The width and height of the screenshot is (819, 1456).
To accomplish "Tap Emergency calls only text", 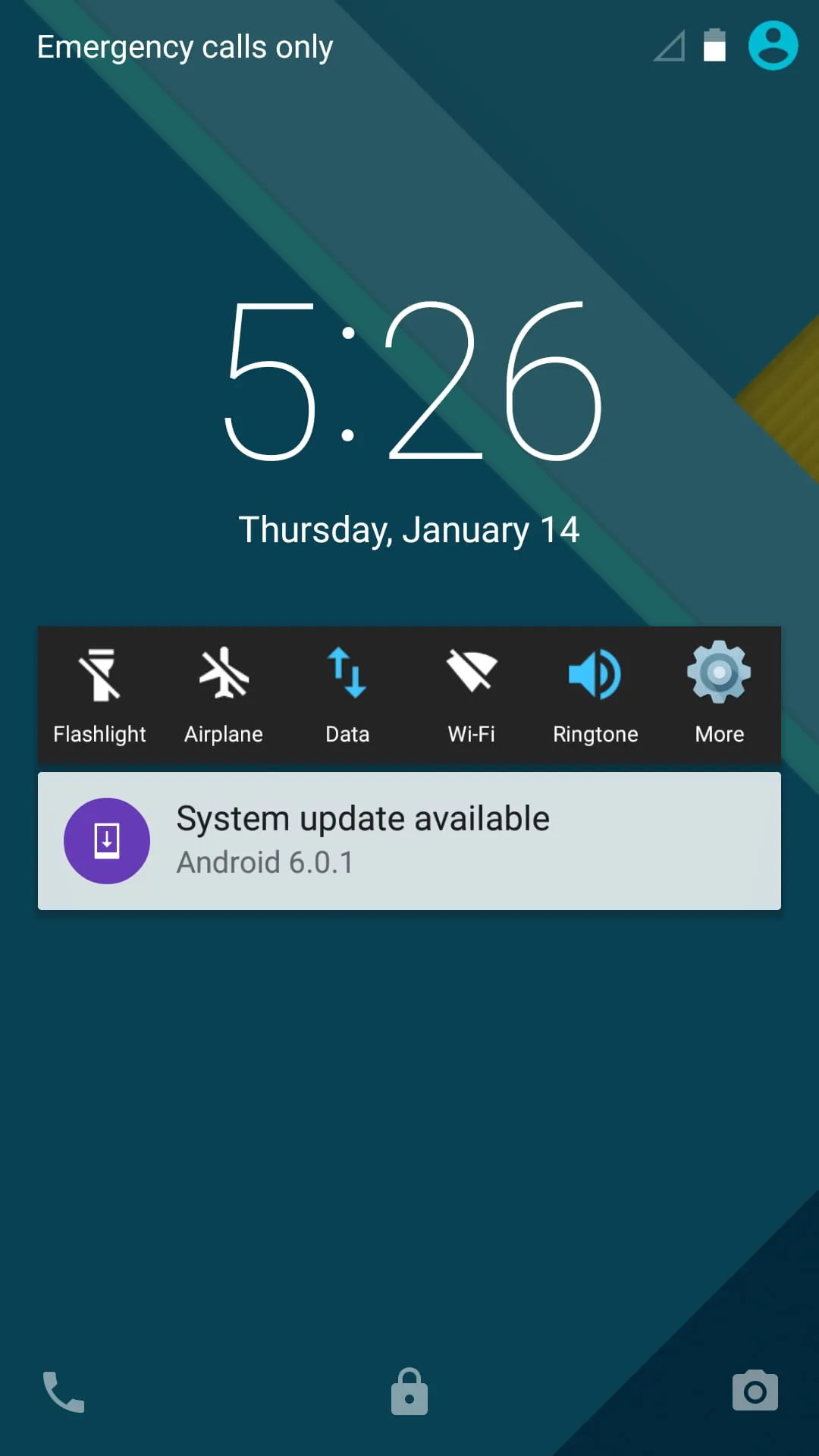I will point(184,46).
